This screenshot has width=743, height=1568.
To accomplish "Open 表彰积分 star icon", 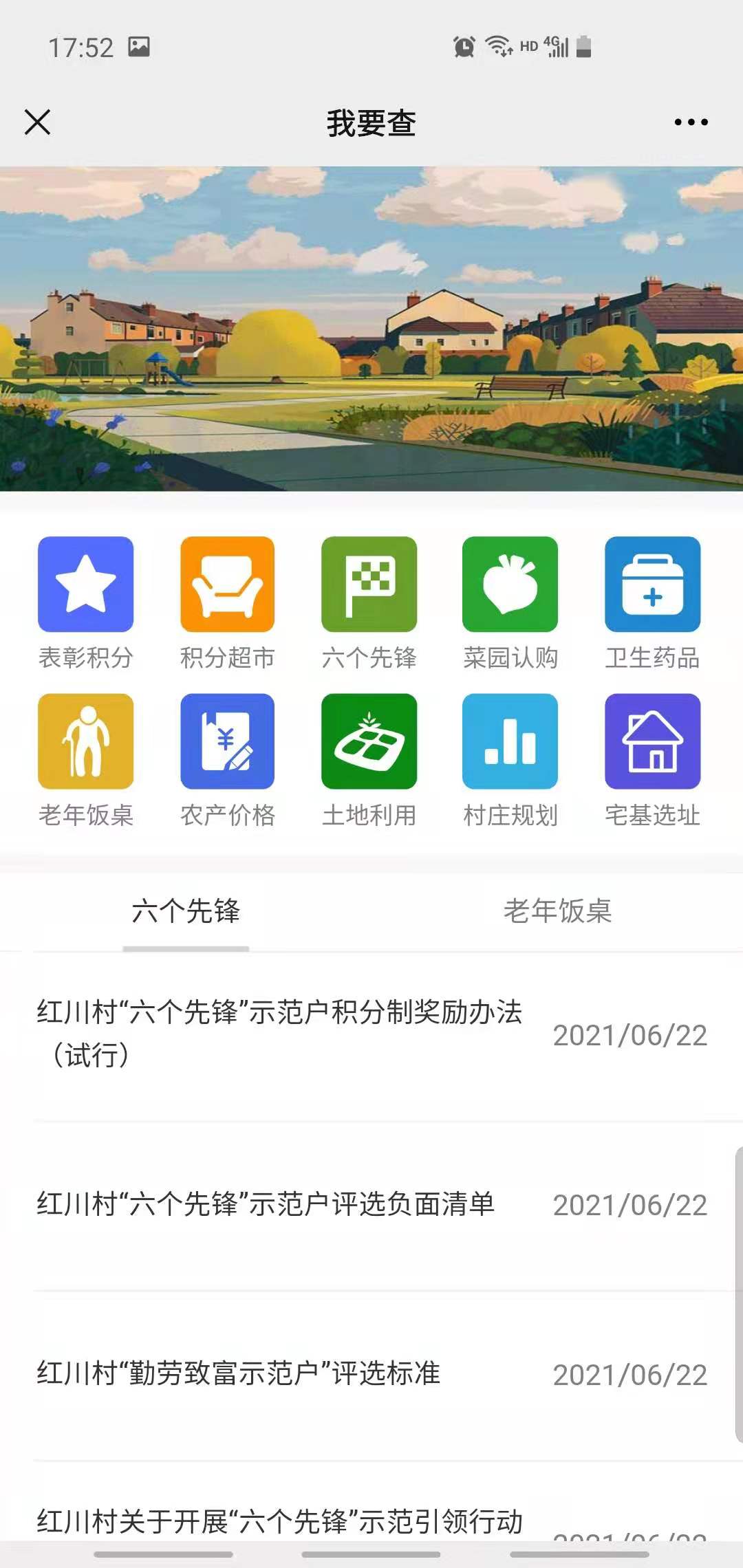I will 85,585.
